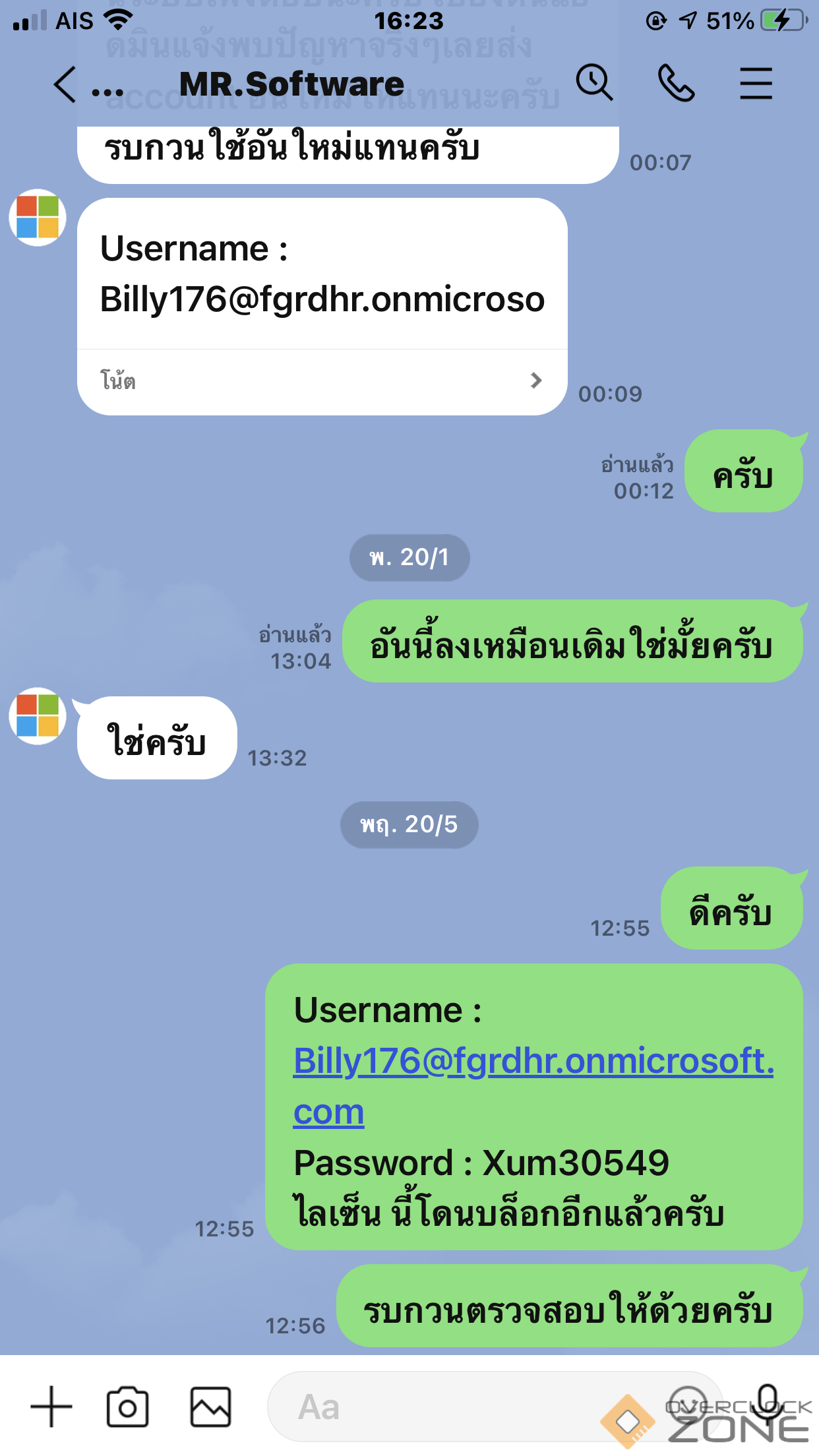819x1456 pixels.
Task: View MR.Software profile picture beside ใช่ครับ
Action: coord(38,716)
